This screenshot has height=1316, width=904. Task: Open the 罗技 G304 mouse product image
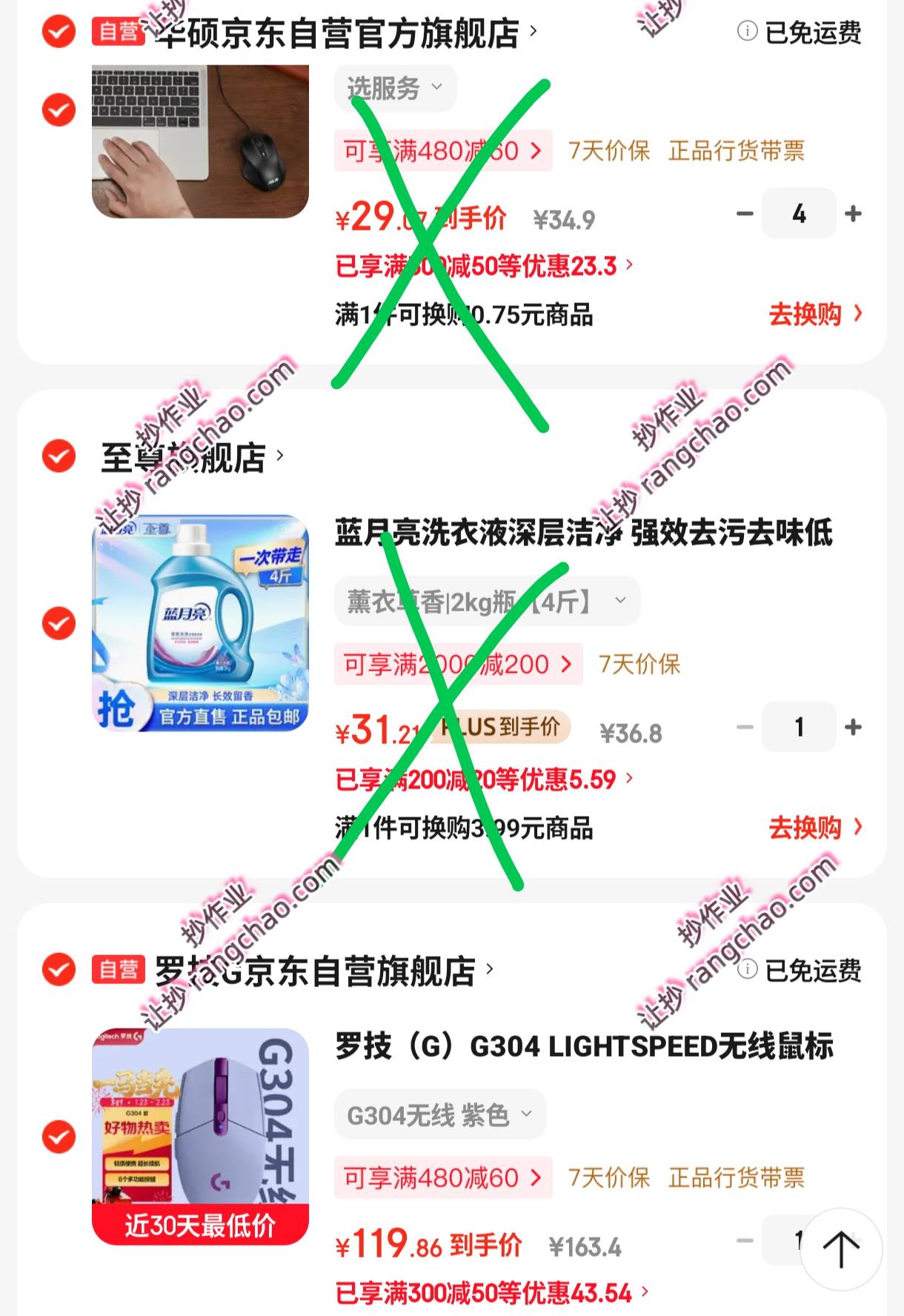click(x=200, y=1137)
